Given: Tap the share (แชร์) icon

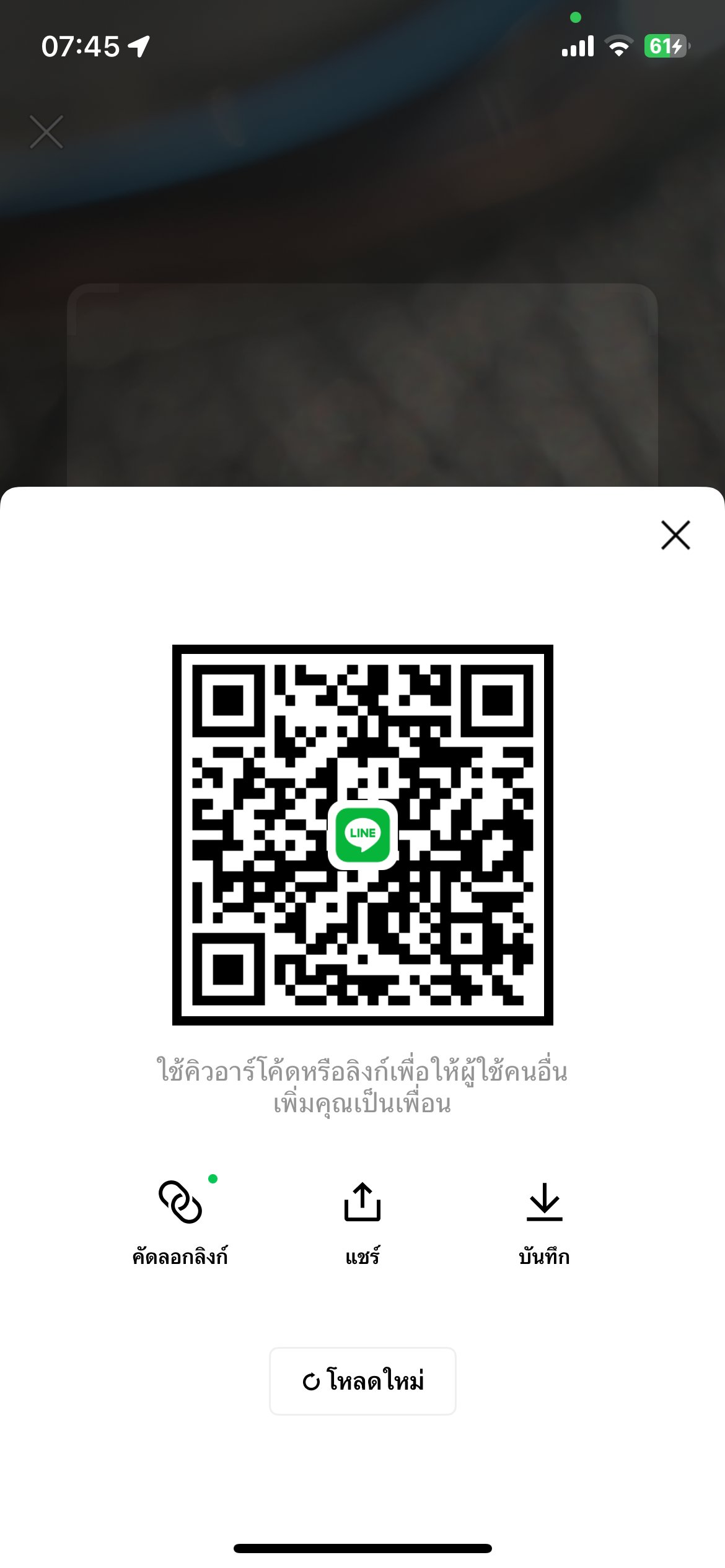Looking at the screenshot, I should [x=362, y=1201].
